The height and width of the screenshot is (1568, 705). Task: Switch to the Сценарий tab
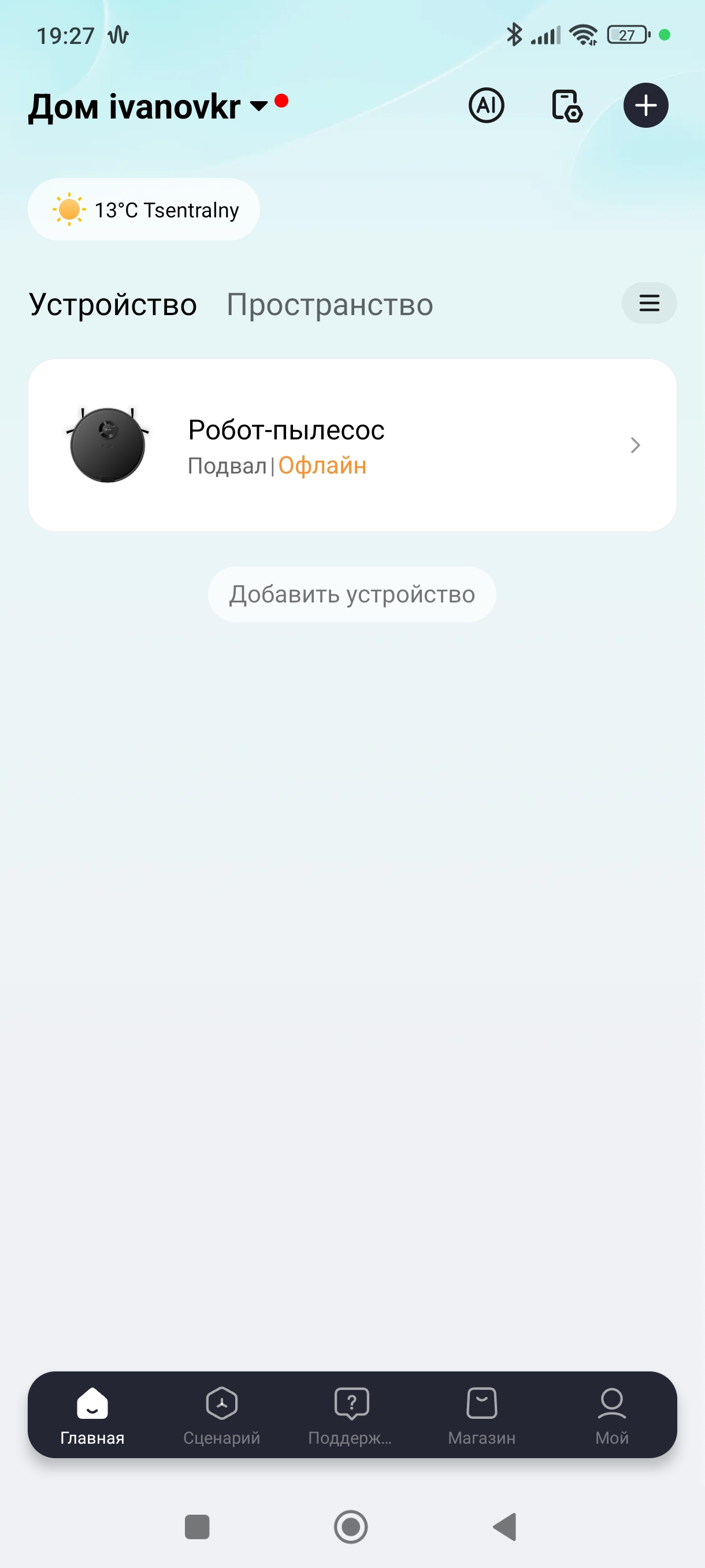(x=222, y=1415)
